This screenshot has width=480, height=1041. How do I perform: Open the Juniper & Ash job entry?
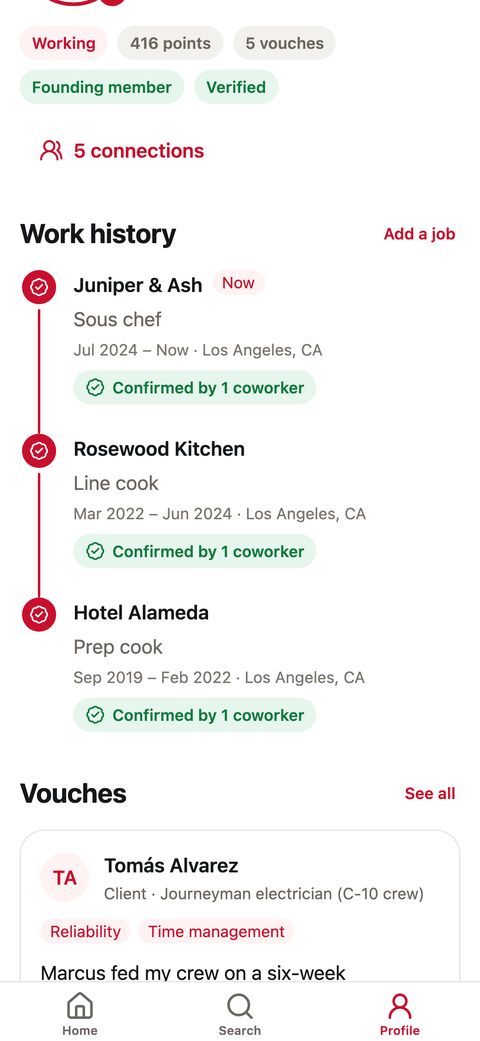240,338
